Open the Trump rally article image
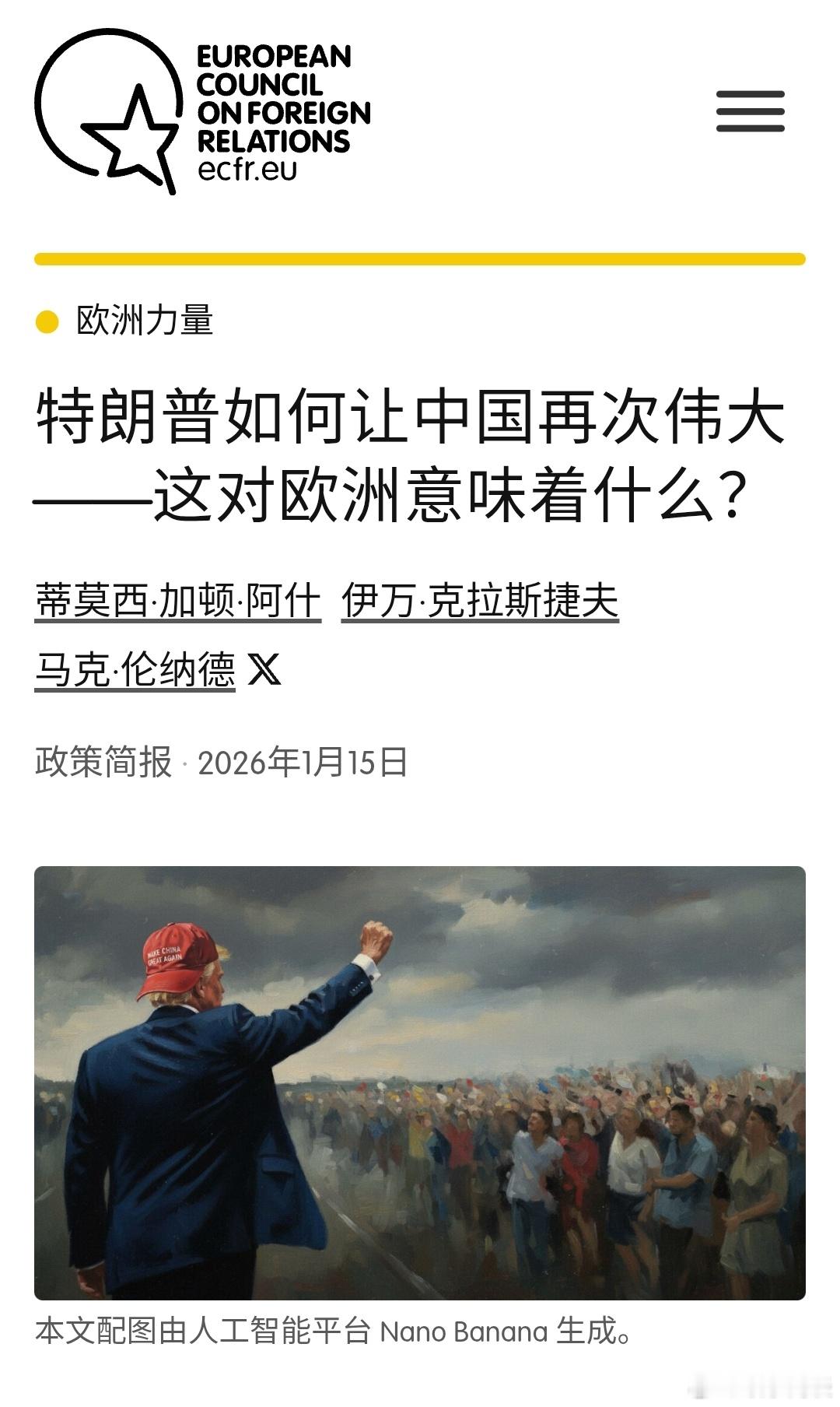The width and height of the screenshot is (840, 1407). (420, 1082)
